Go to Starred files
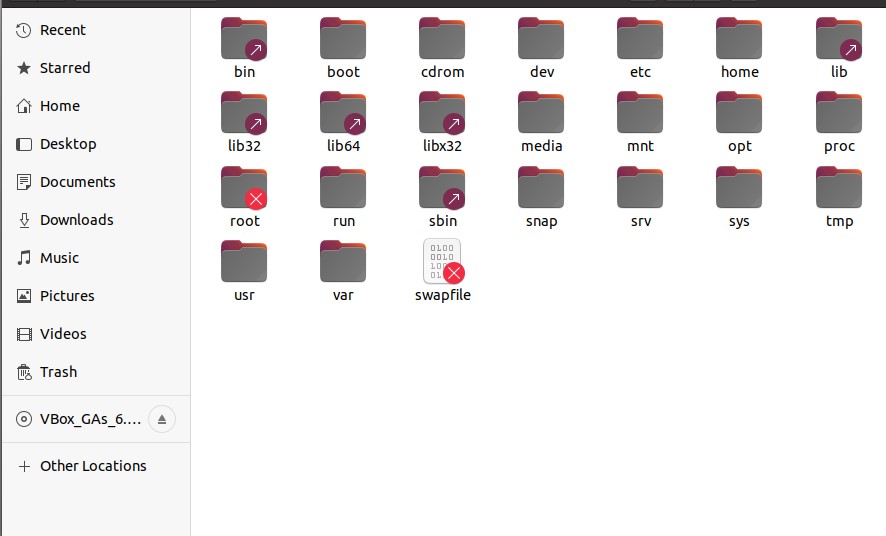The width and height of the screenshot is (886, 536). (64, 68)
